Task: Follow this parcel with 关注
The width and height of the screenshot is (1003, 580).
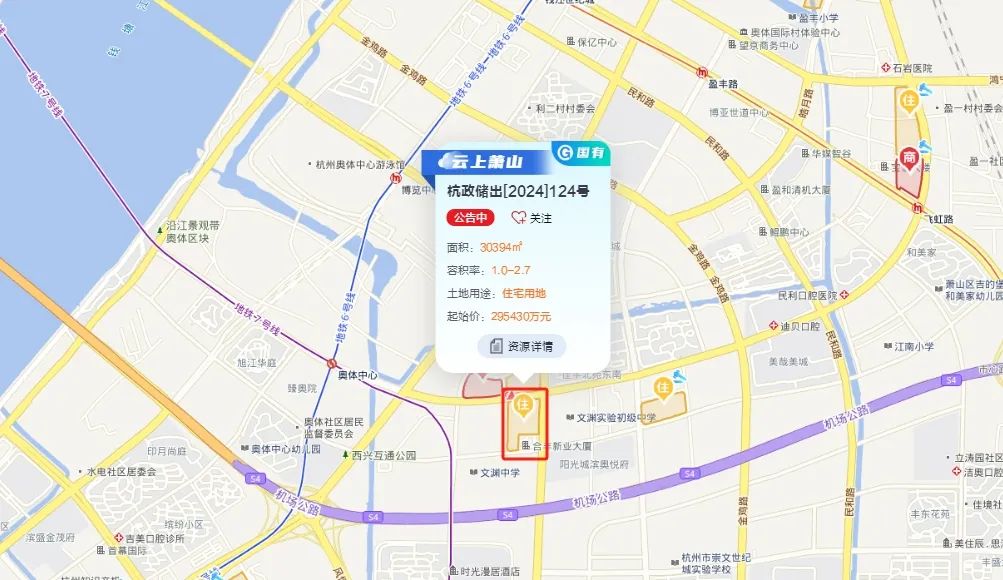Action: pos(531,218)
